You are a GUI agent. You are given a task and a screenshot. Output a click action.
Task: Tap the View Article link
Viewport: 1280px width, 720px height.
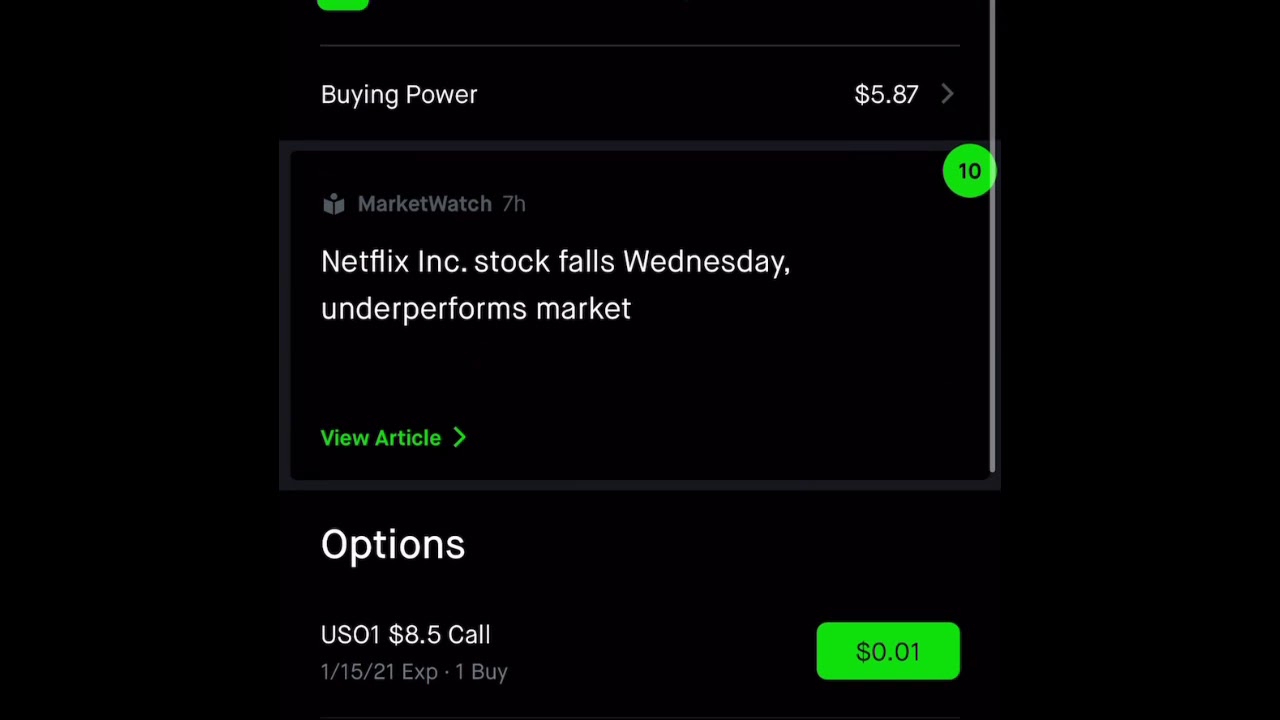pyautogui.click(x=392, y=438)
